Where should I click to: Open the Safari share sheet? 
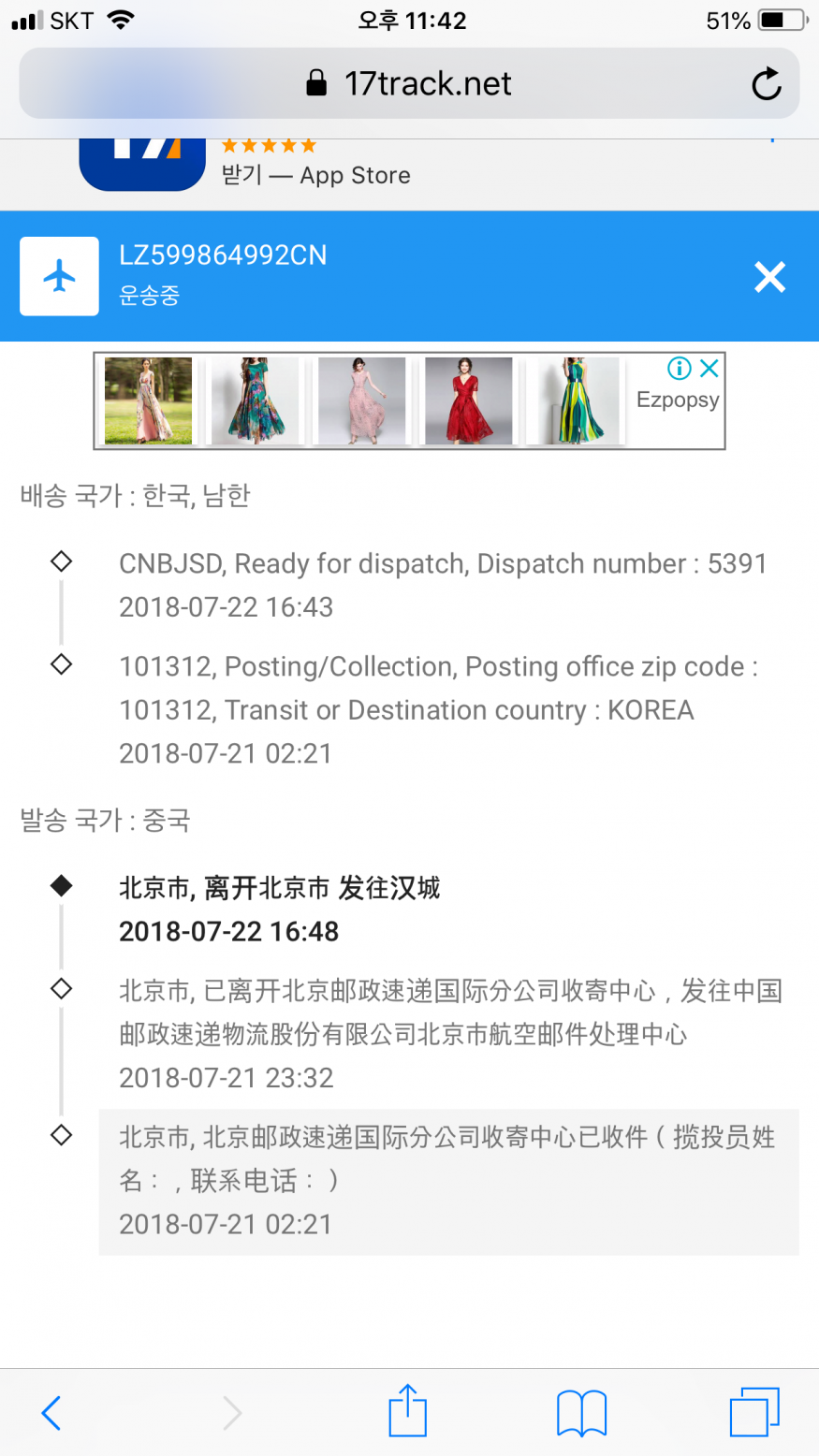(x=407, y=1412)
